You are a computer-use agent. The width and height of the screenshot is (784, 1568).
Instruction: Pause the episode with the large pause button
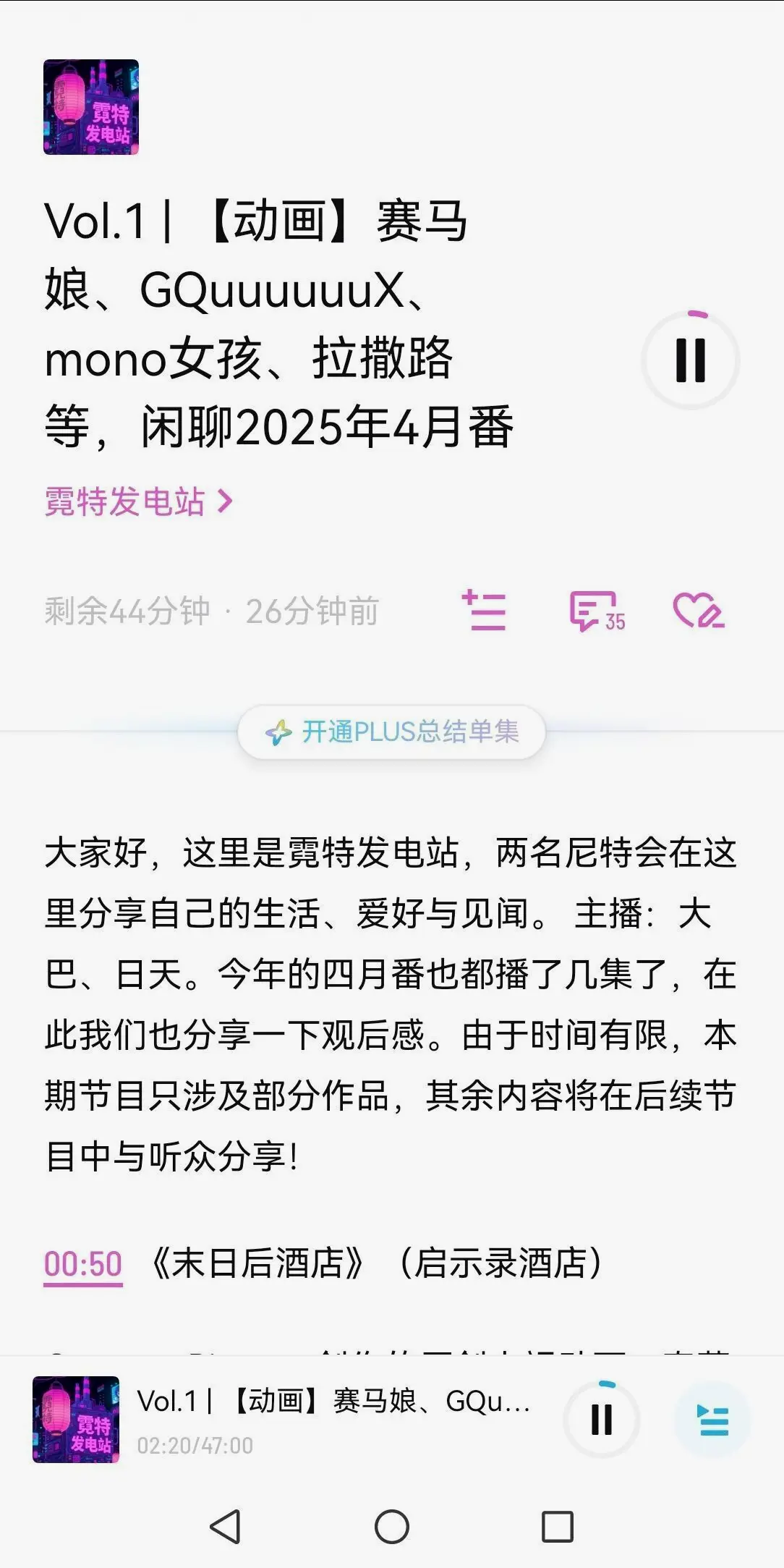(x=690, y=360)
